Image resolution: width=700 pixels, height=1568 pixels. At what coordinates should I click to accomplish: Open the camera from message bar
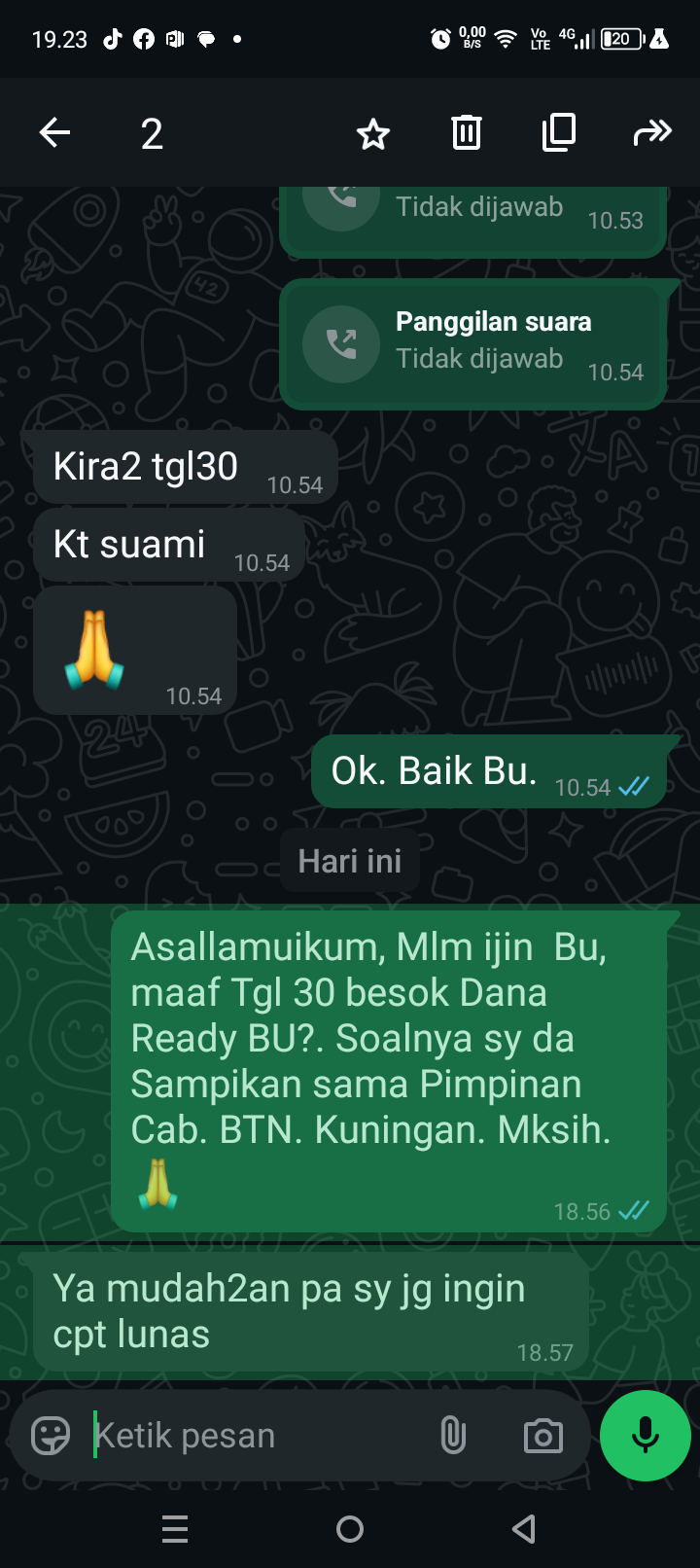click(x=542, y=1436)
